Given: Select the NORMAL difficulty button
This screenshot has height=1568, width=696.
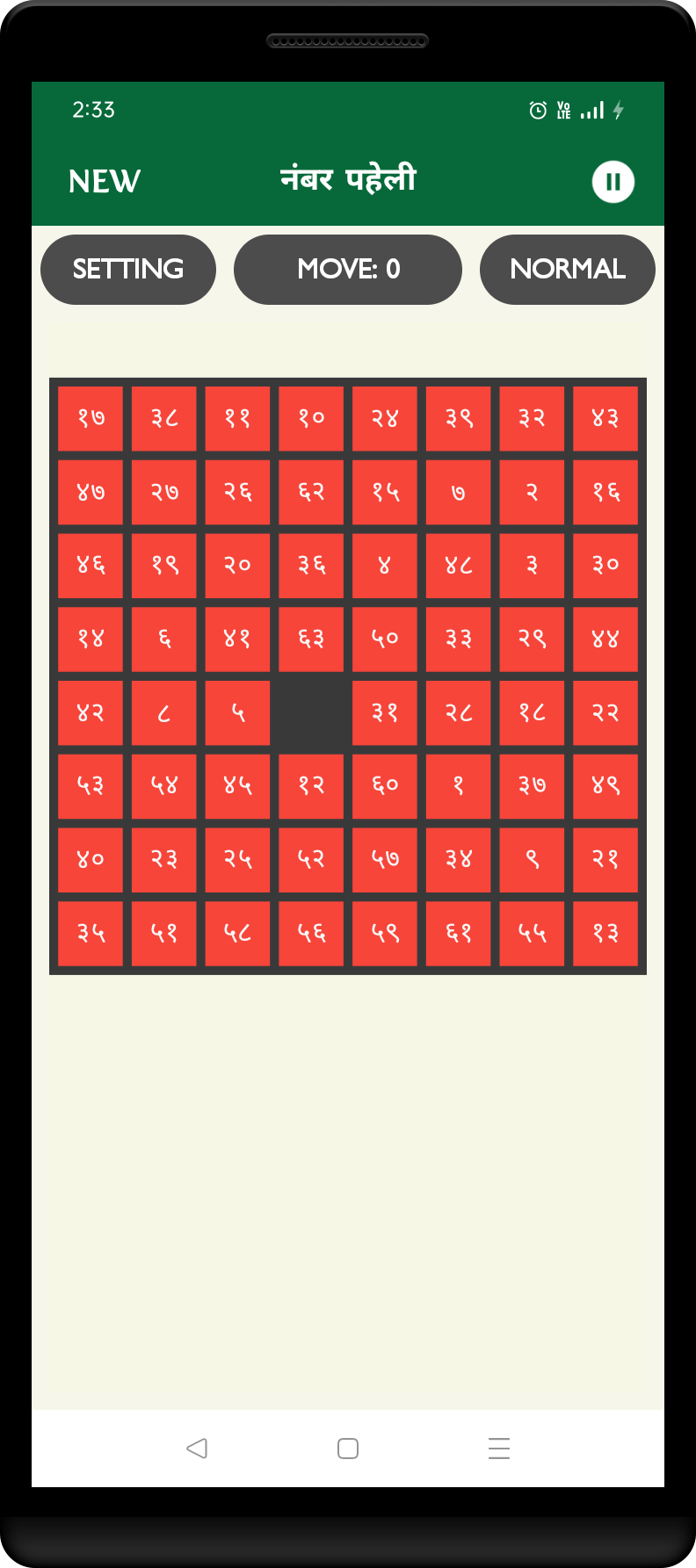Looking at the screenshot, I should point(567,270).
